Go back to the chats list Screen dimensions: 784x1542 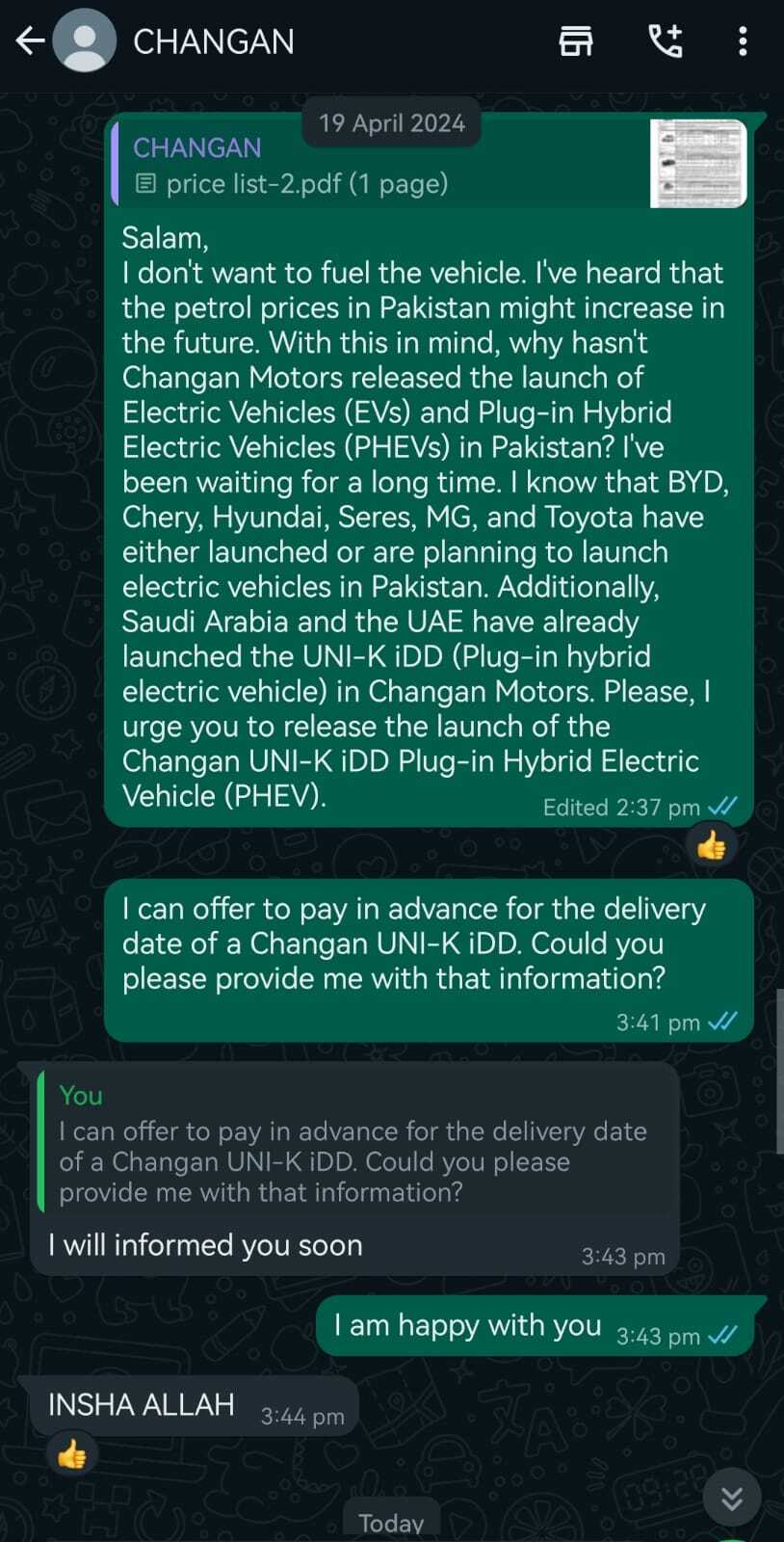30,40
